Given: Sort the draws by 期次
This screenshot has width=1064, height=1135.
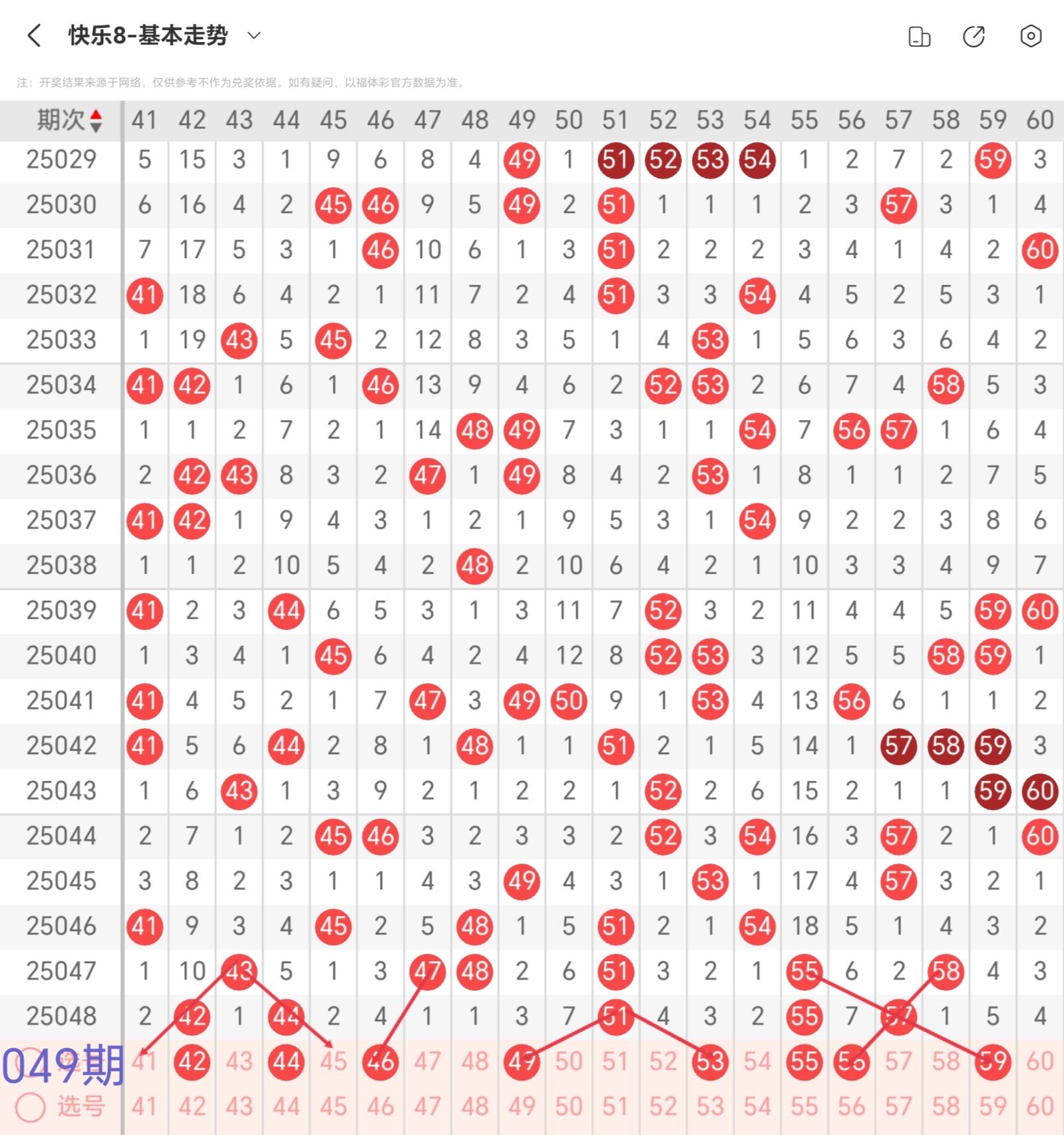Looking at the screenshot, I should 69,120.
